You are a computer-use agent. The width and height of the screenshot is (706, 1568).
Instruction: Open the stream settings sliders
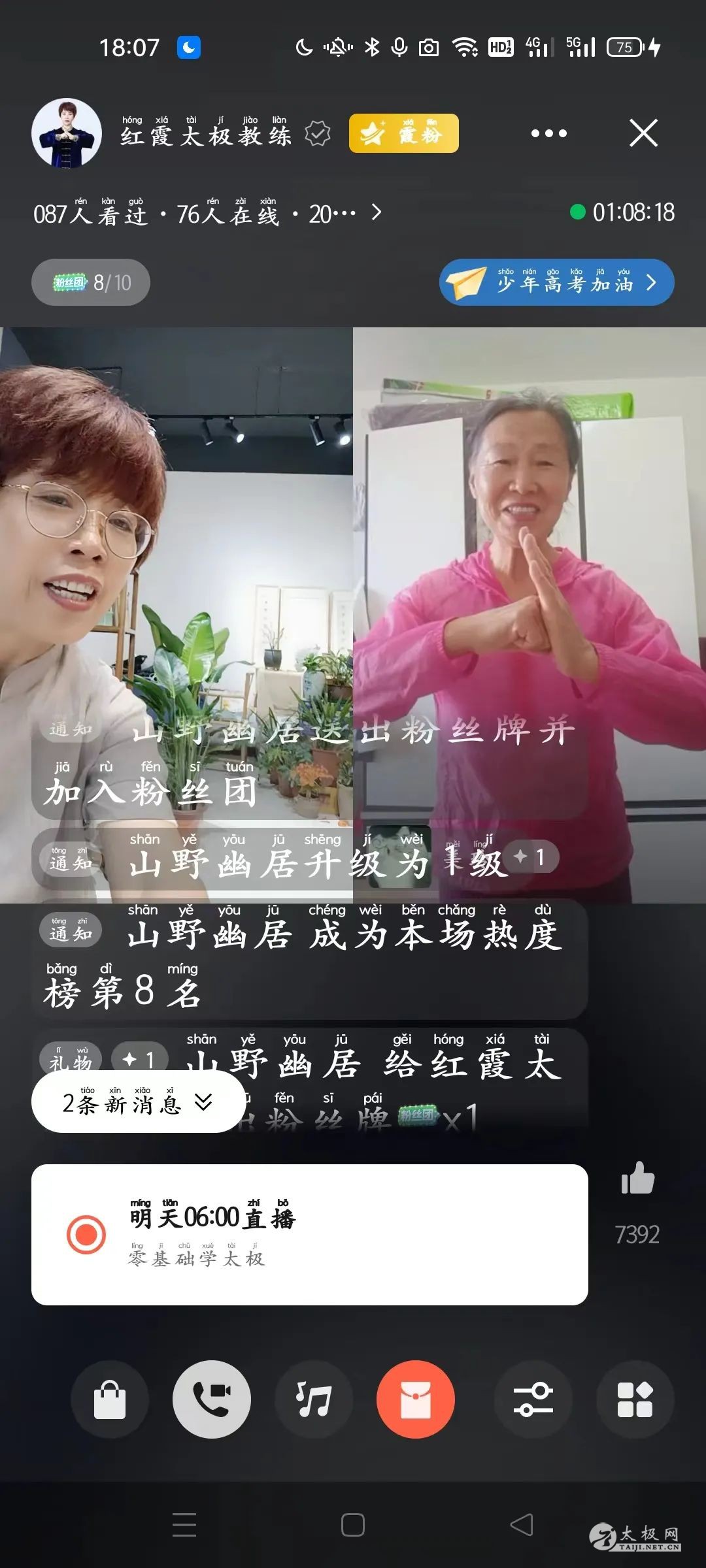pos(533,1399)
